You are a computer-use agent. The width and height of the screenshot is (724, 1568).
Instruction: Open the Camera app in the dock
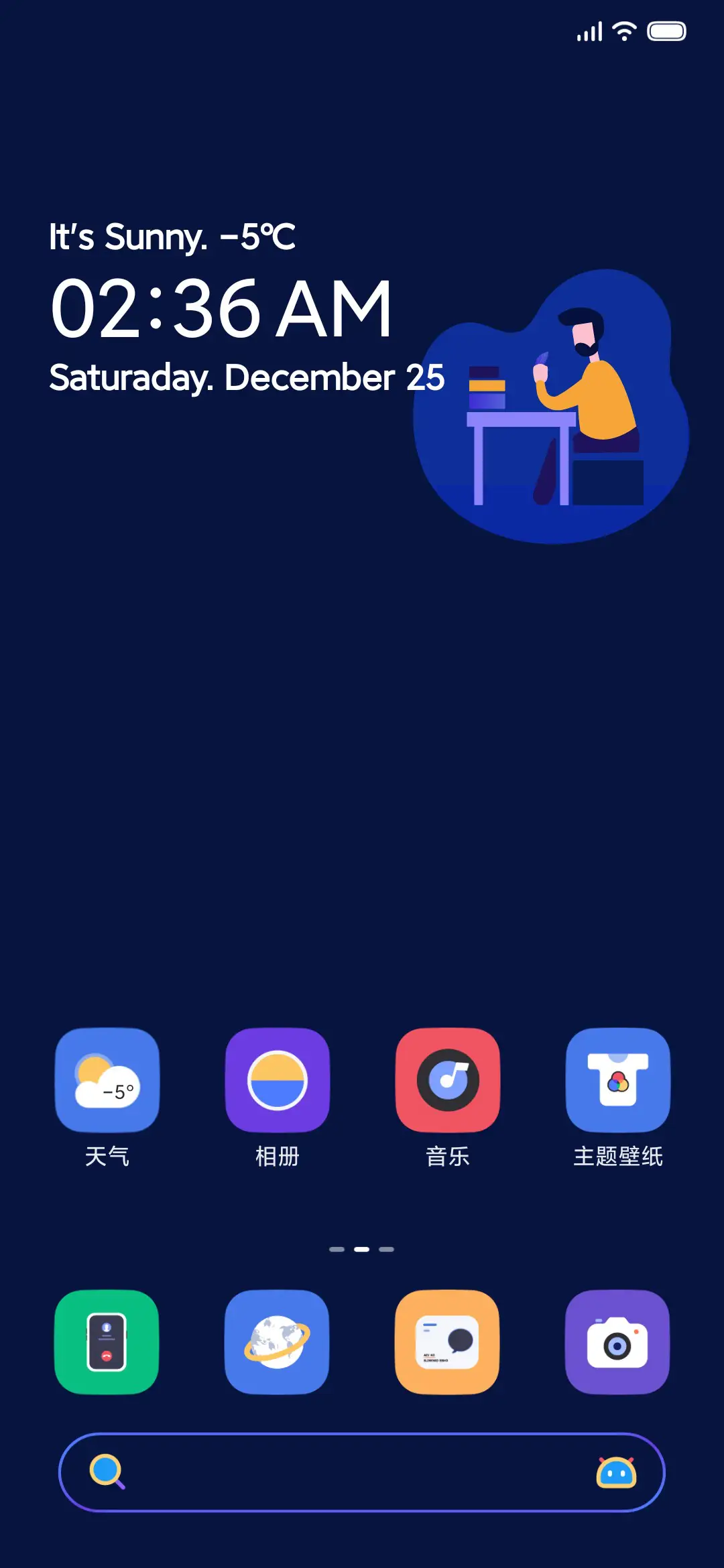coord(618,1344)
